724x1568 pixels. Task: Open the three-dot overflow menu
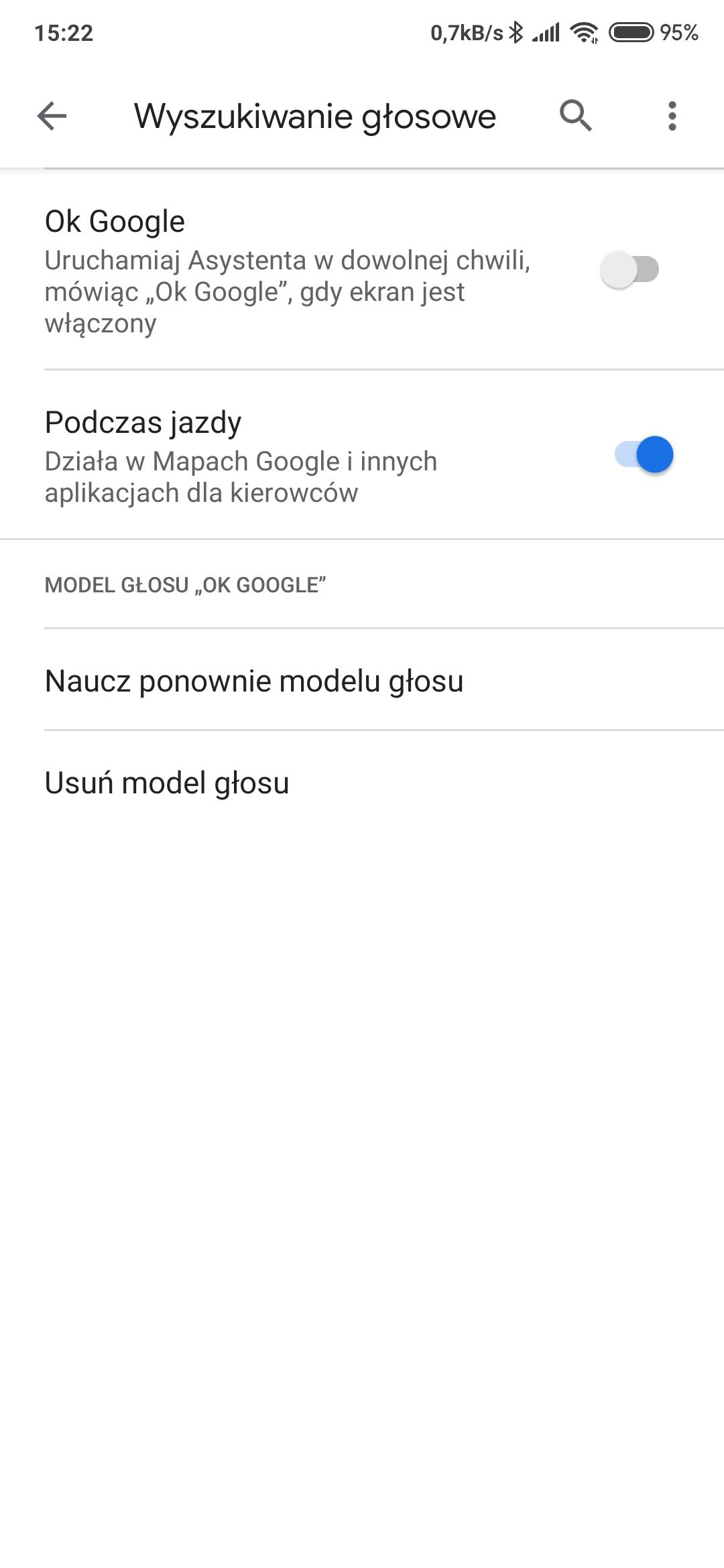point(672,116)
